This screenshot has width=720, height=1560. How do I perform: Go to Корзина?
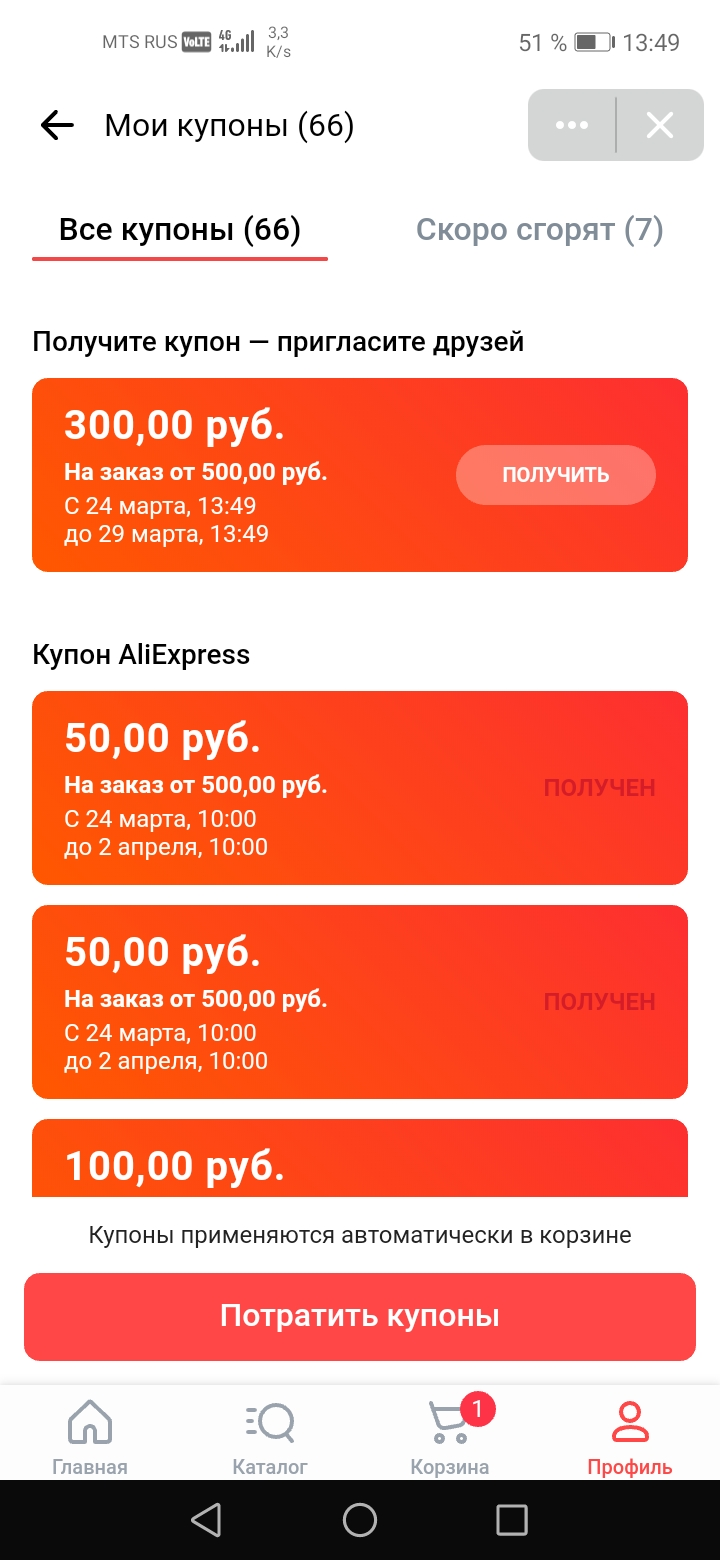click(450, 1438)
